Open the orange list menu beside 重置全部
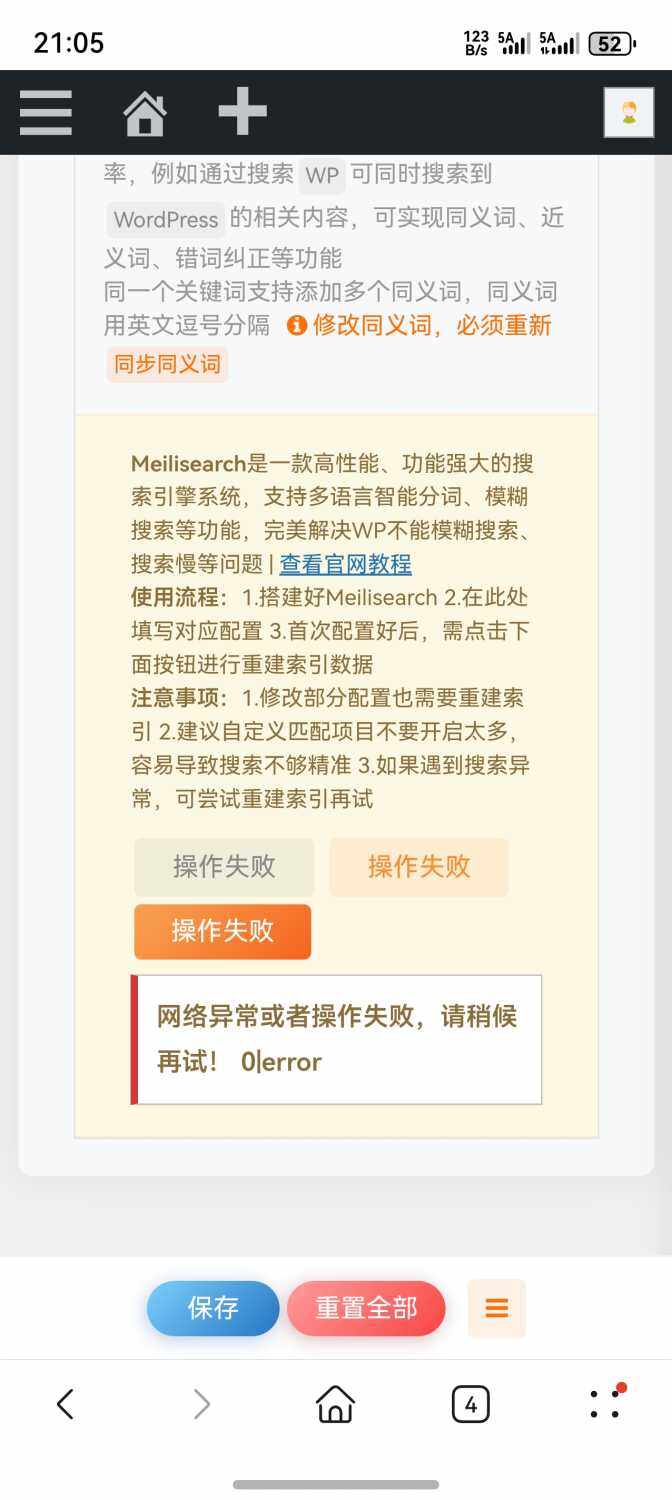 [496, 1308]
